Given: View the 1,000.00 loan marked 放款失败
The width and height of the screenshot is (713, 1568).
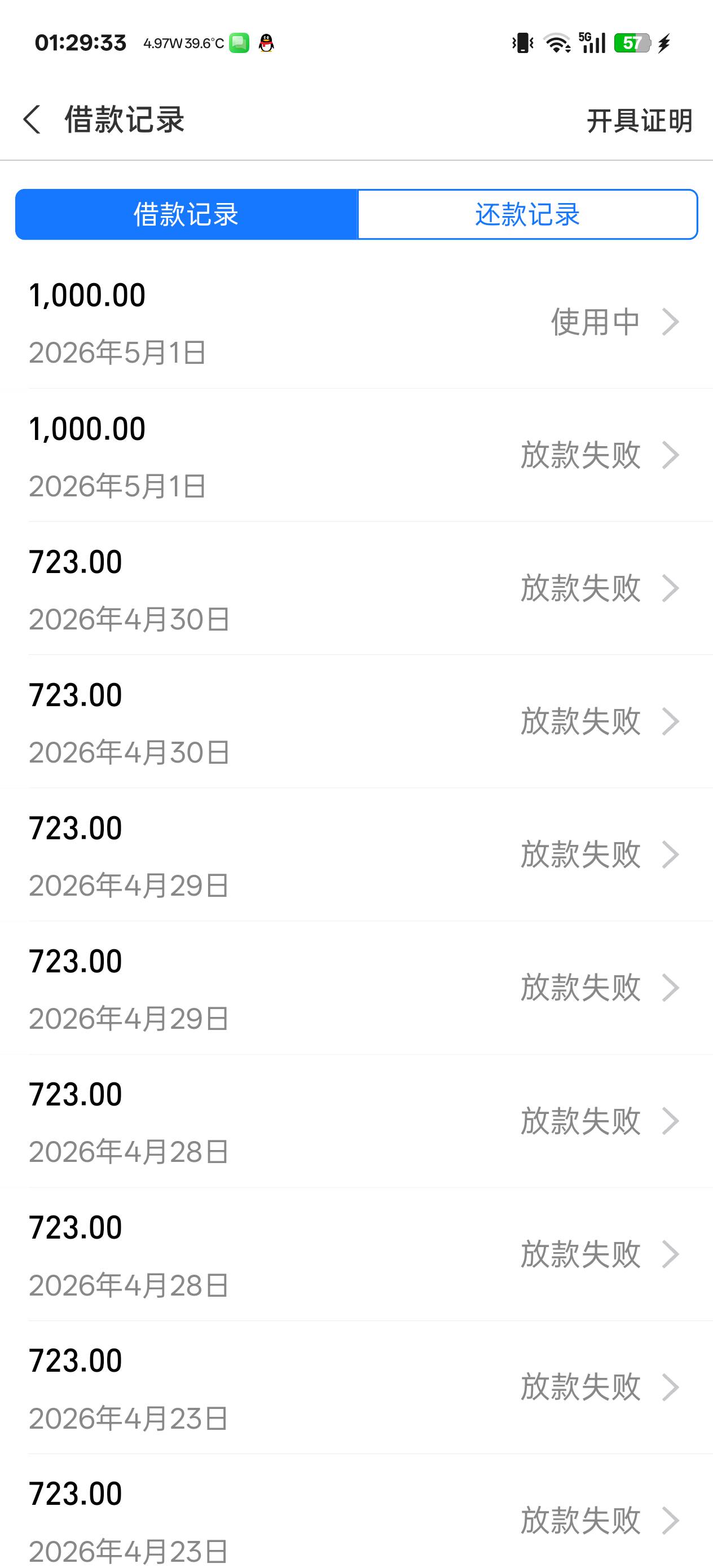Looking at the screenshot, I should (x=356, y=455).
